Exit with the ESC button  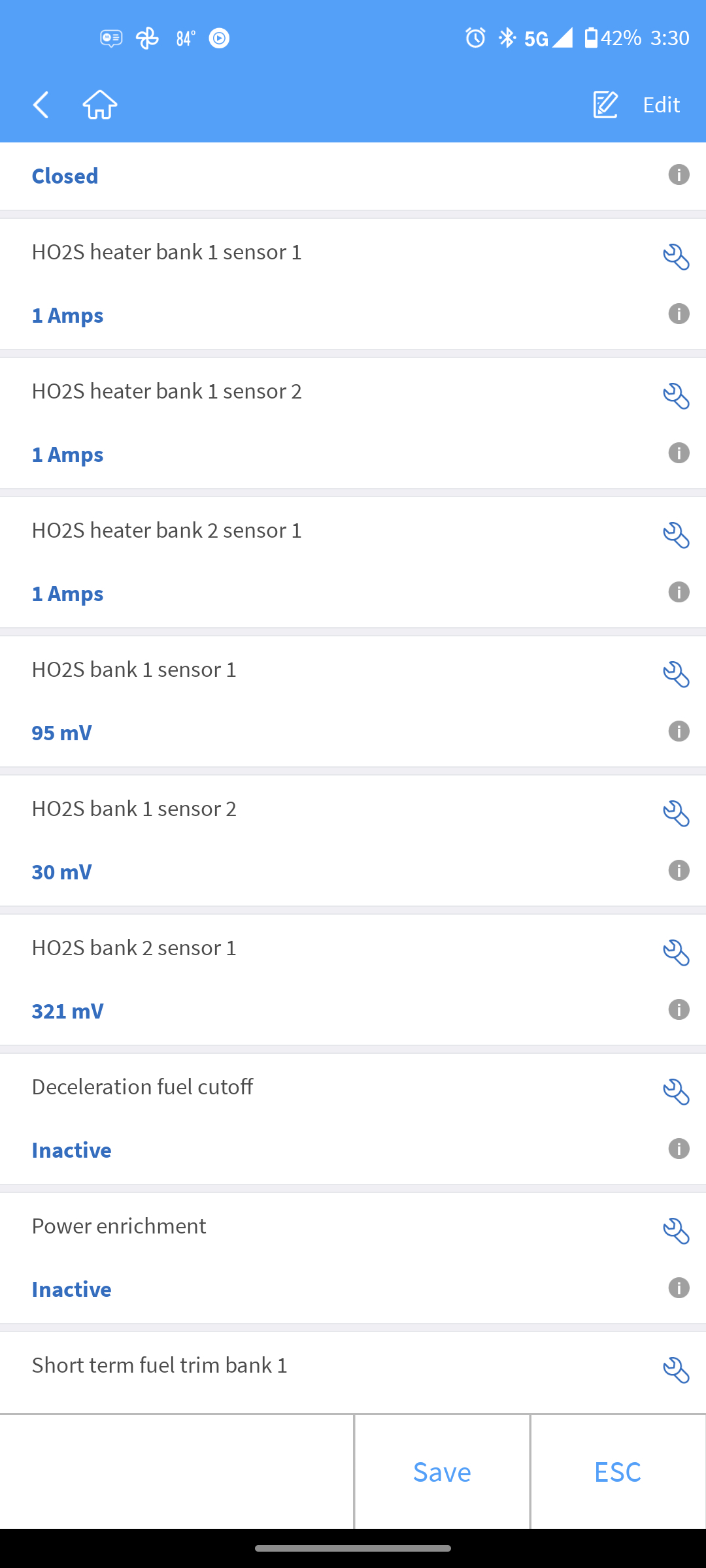[618, 1472]
